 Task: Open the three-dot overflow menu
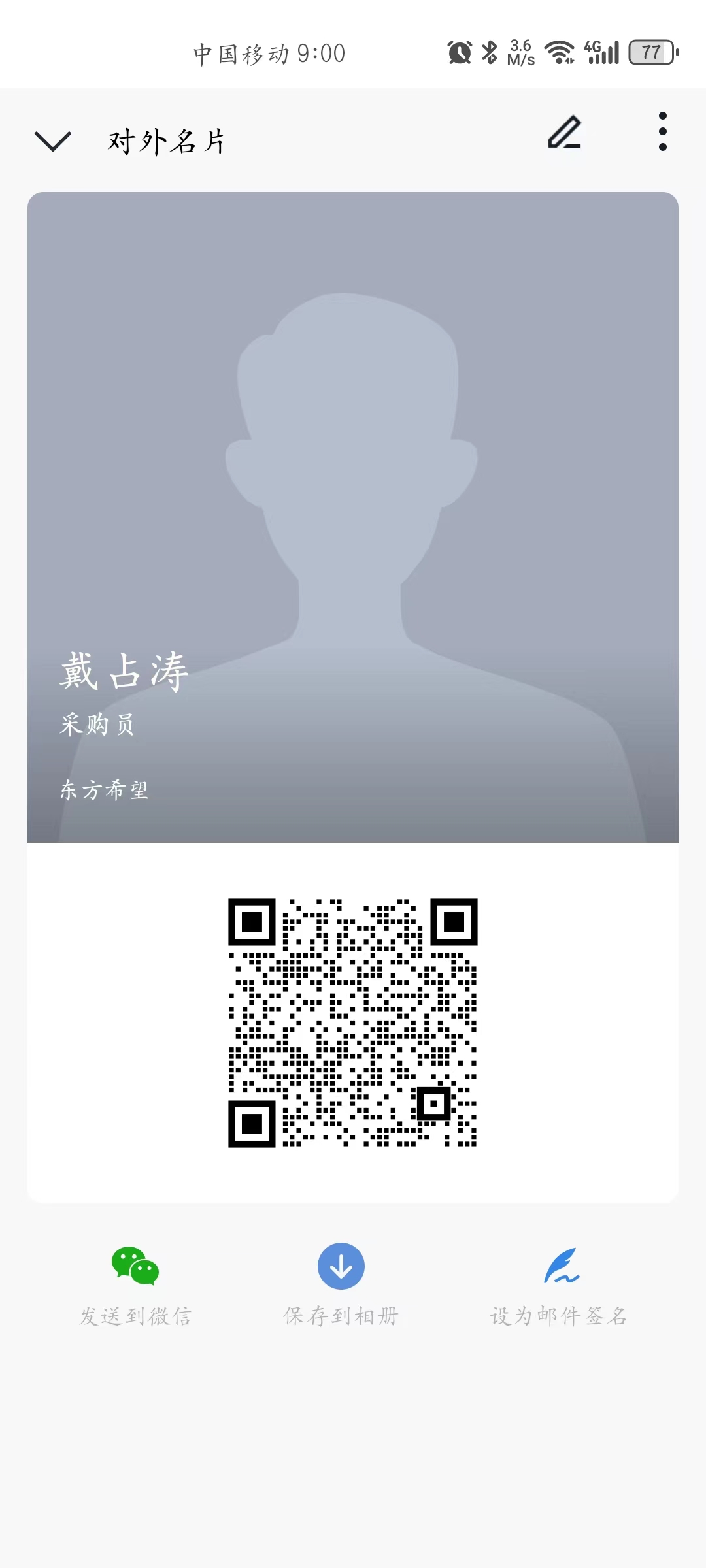[x=662, y=132]
